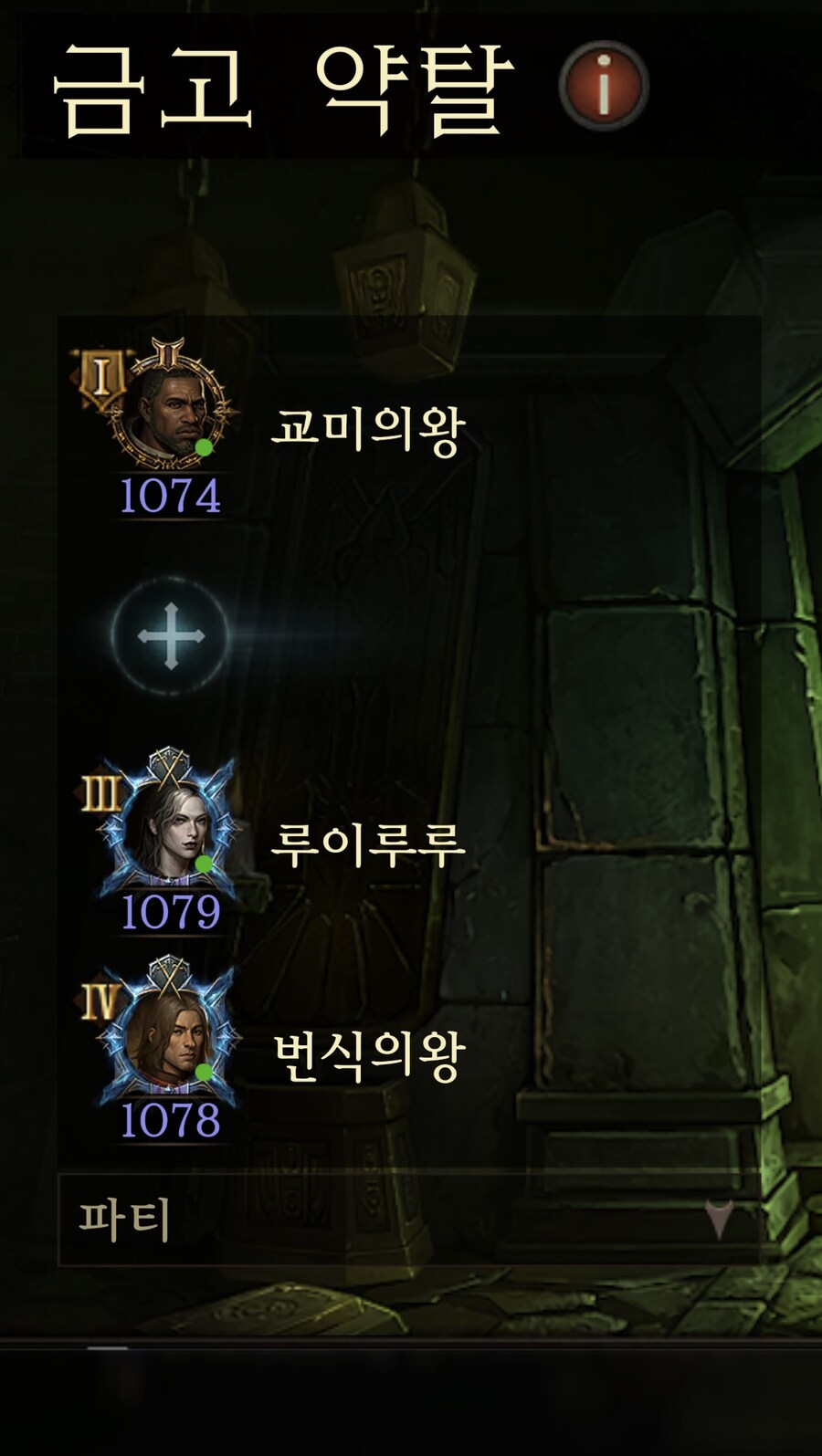The height and width of the screenshot is (1456, 822).
Task: Expand the 파티 dropdown
Action: 719,1219
